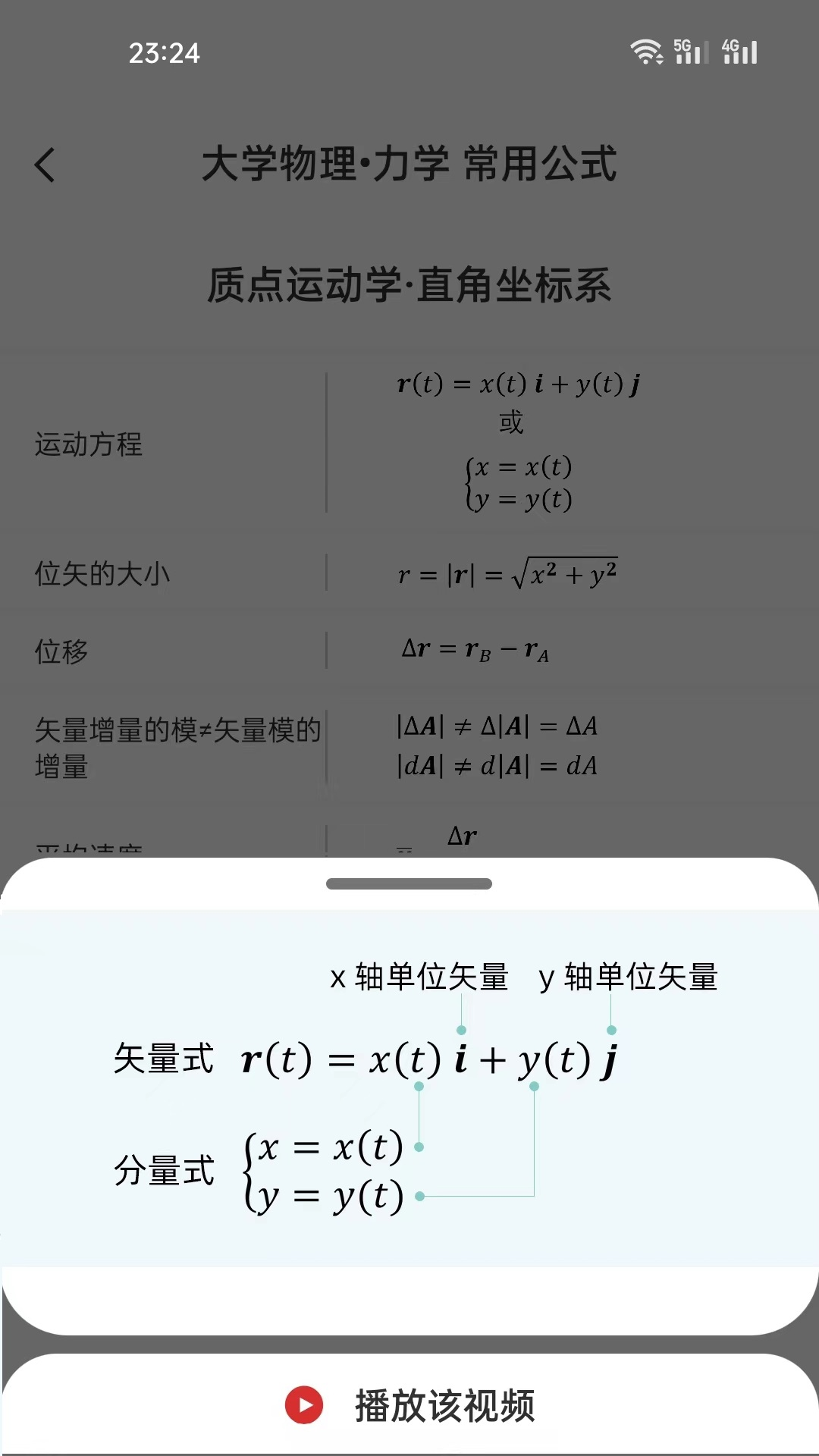Tap the 4G signal indicator
The width and height of the screenshot is (819, 1456).
click(730, 45)
